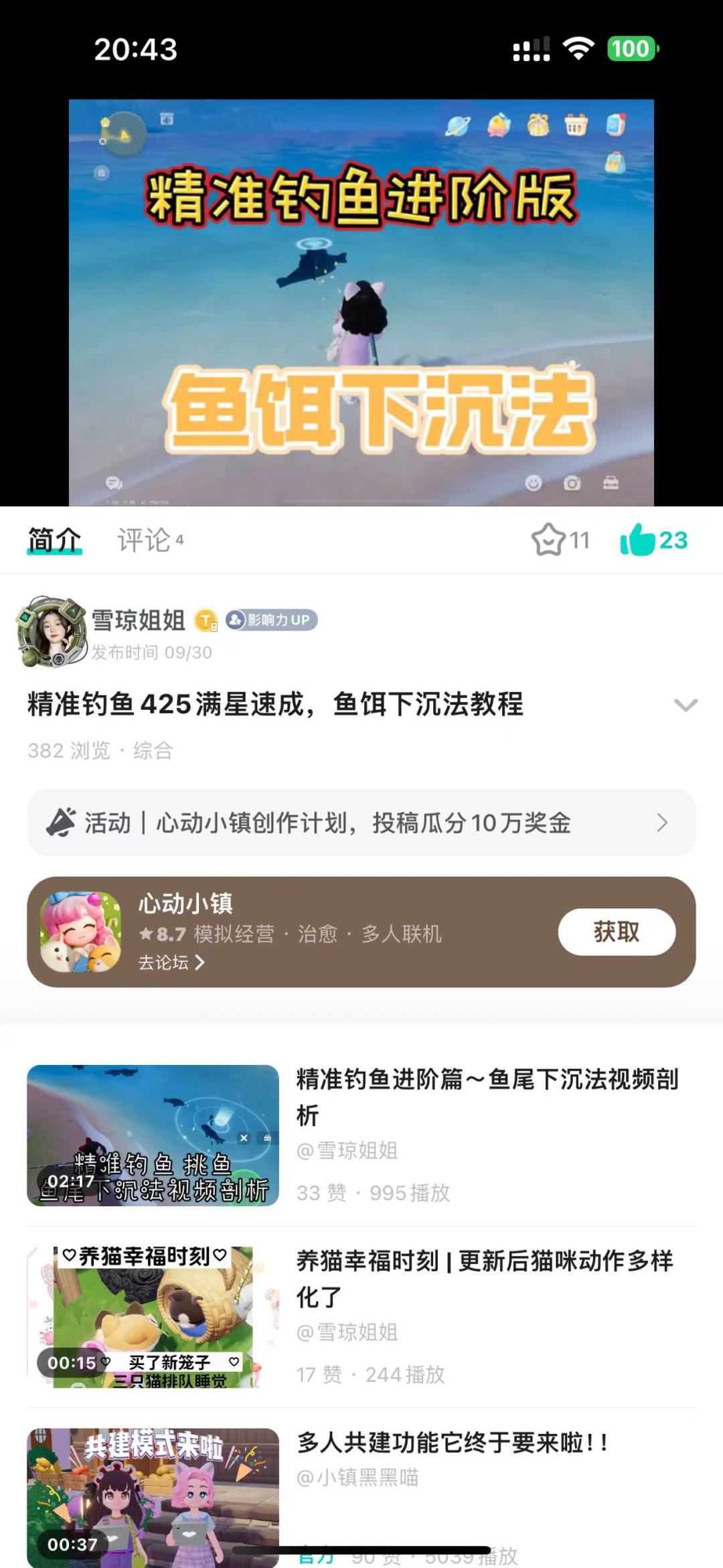Select the 简介 intro tab

pos(54,537)
